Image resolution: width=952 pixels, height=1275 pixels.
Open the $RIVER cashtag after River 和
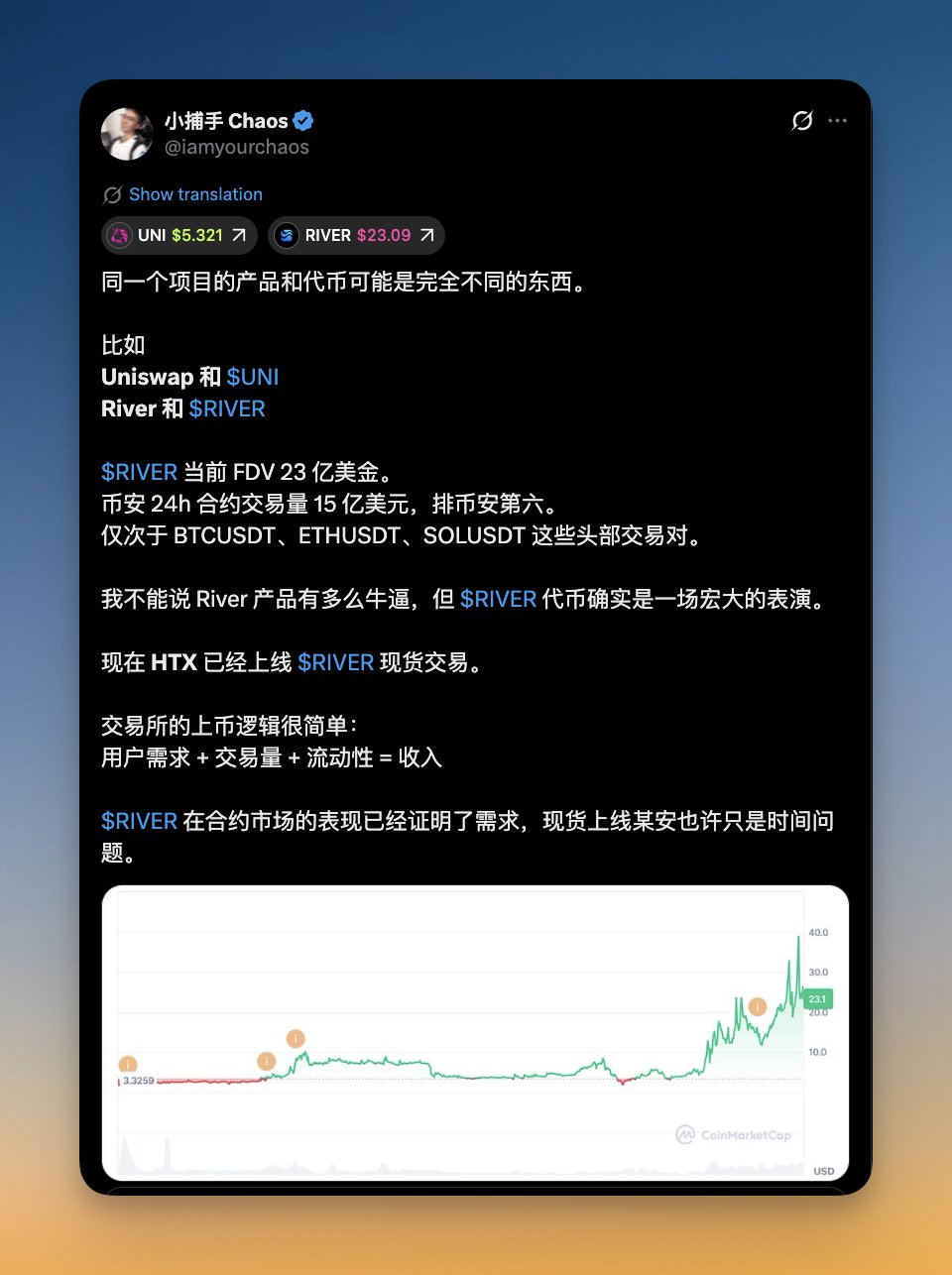[227, 408]
